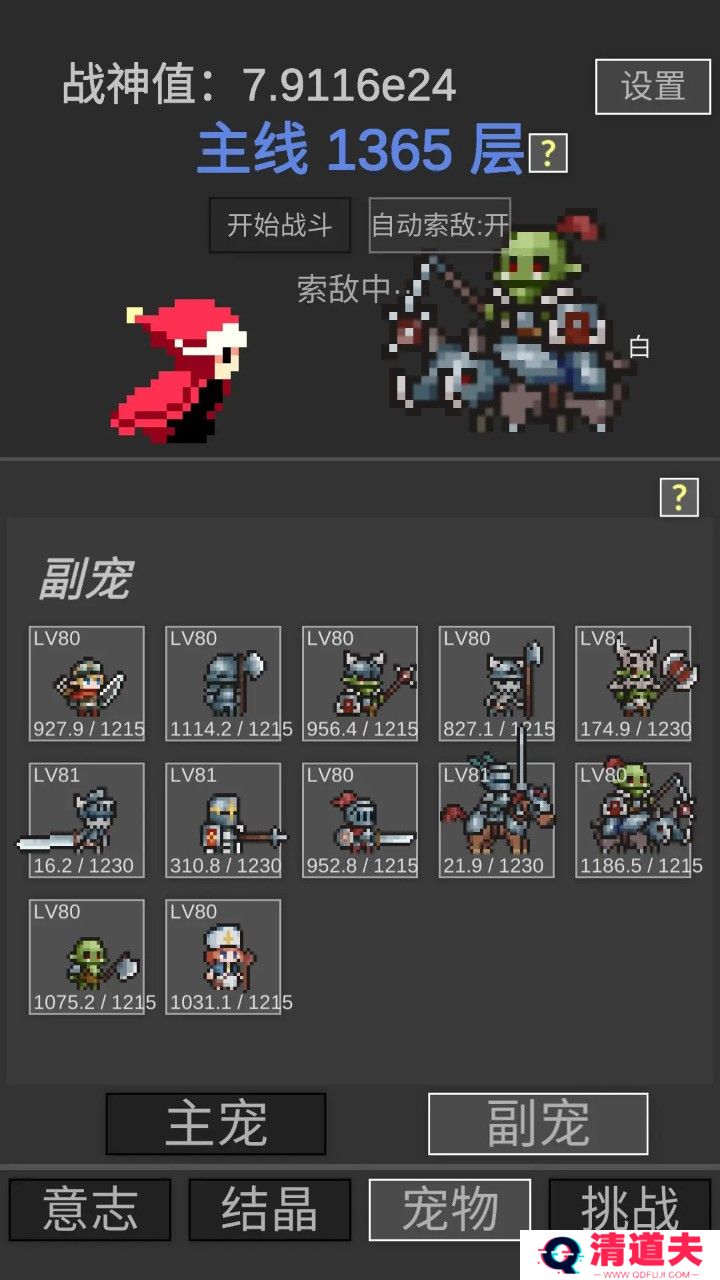Open the 结晶 tab
The image size is (720, 1280).
(x=270, y=1210)
